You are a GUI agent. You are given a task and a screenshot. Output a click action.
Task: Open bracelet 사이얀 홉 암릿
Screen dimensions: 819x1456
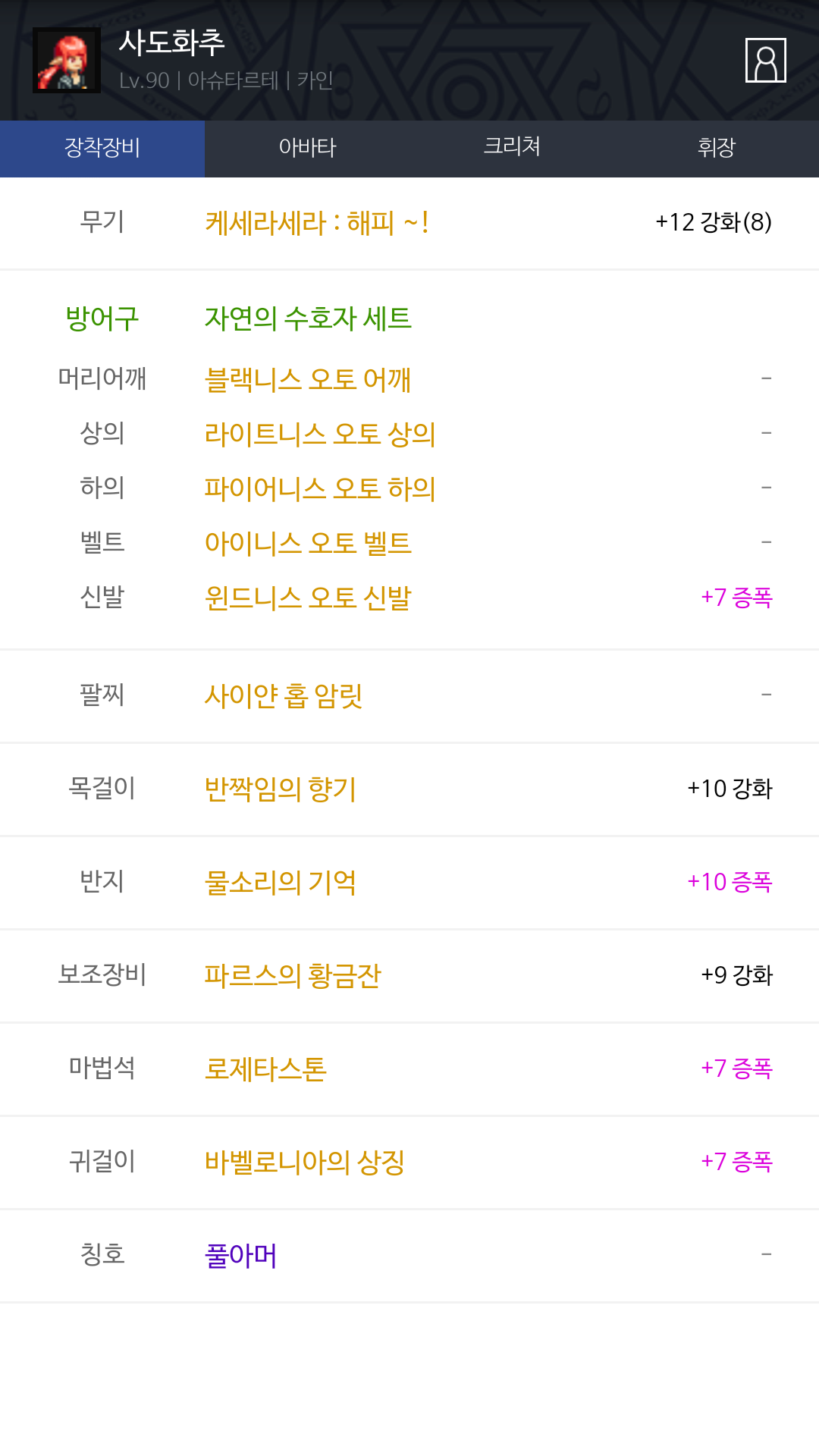tap(284, 695)
